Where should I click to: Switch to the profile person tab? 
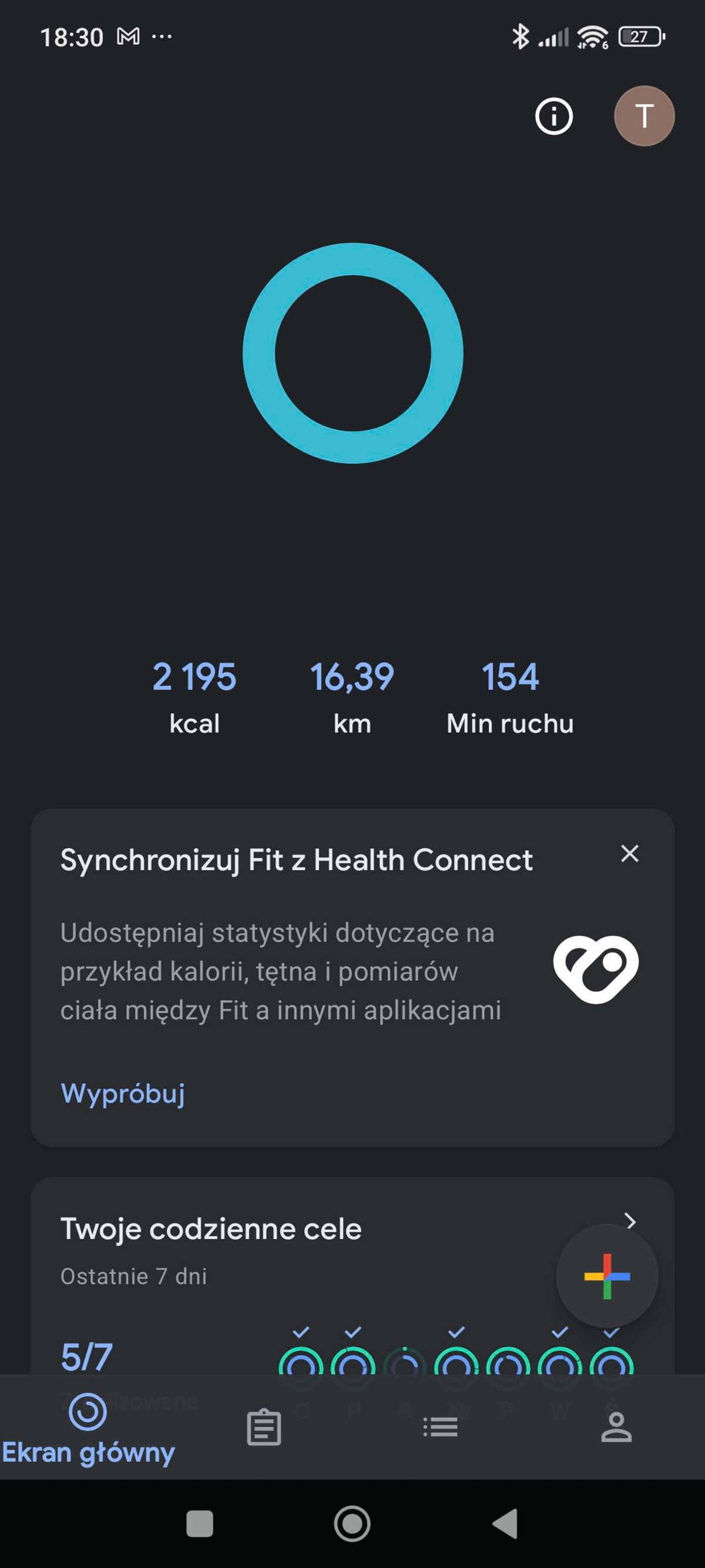[616, 1427]
